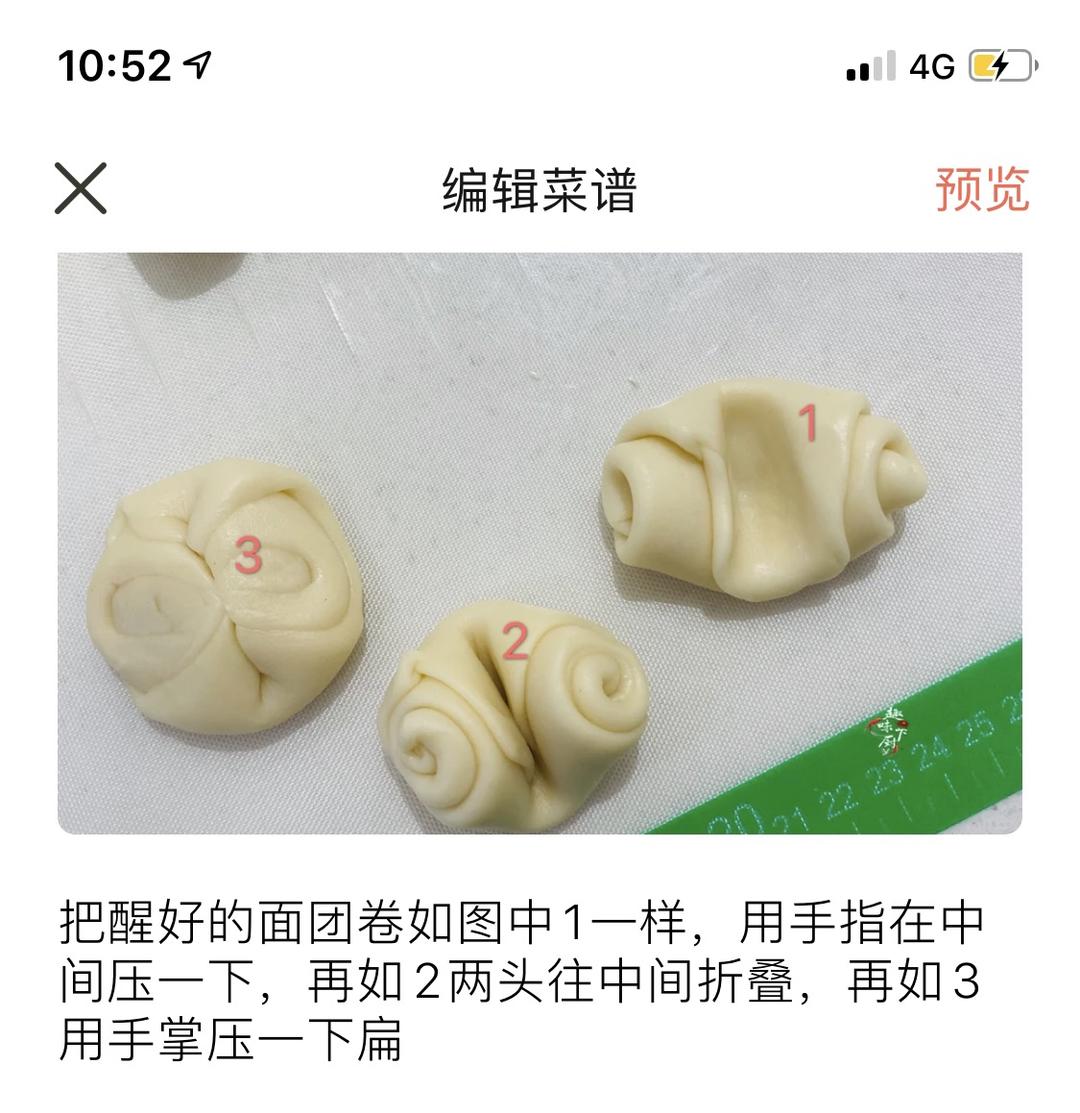The image size is (1080, 1113).
Task: Close the recipe editor with X
Action: (80, 188)
